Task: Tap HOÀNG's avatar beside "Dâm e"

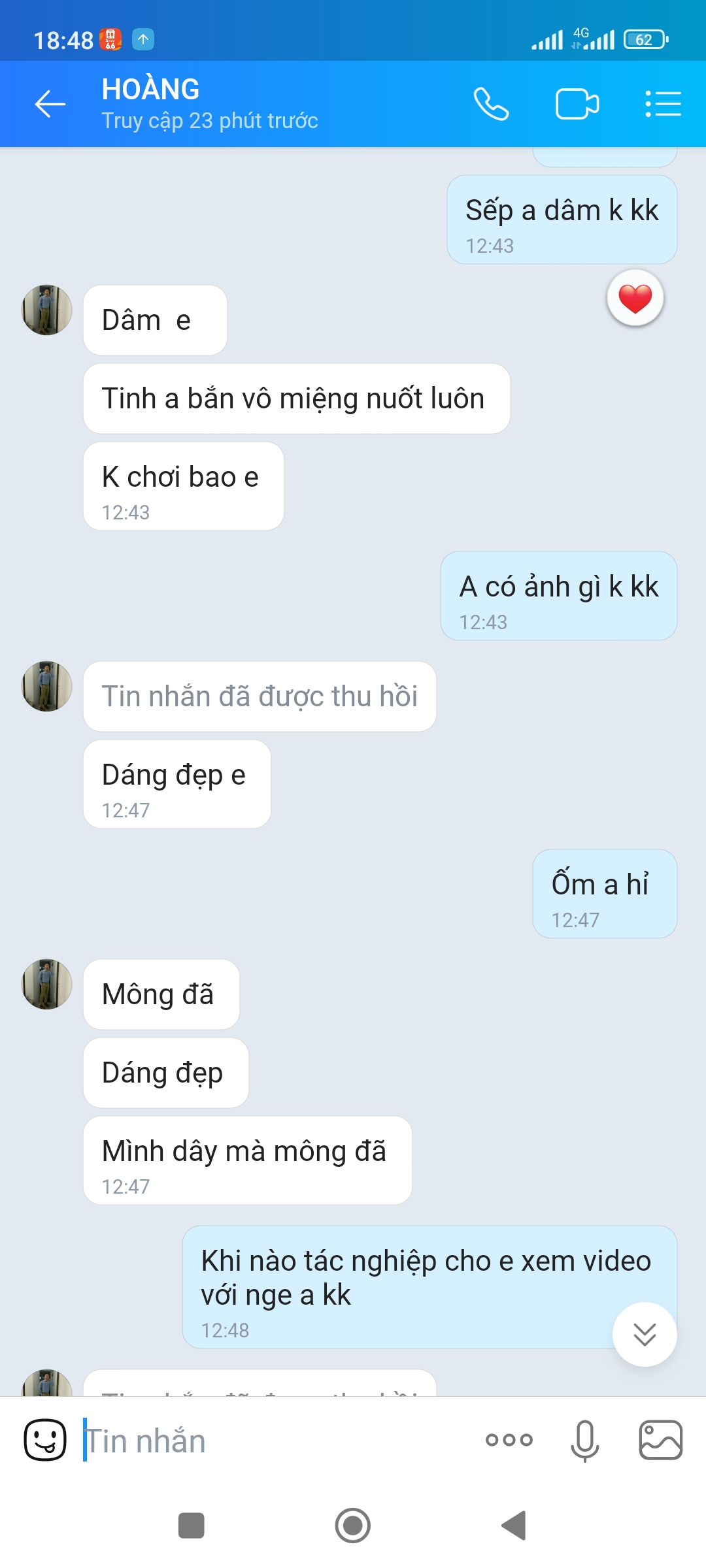Action: pyautogui.click(x=47, y=310)
